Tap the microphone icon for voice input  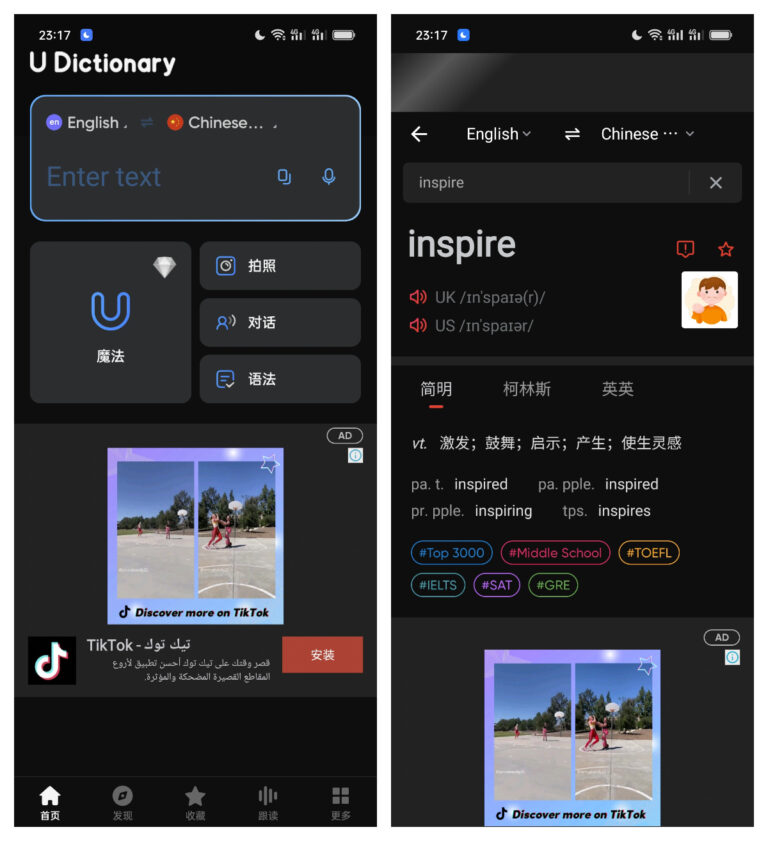330,177
